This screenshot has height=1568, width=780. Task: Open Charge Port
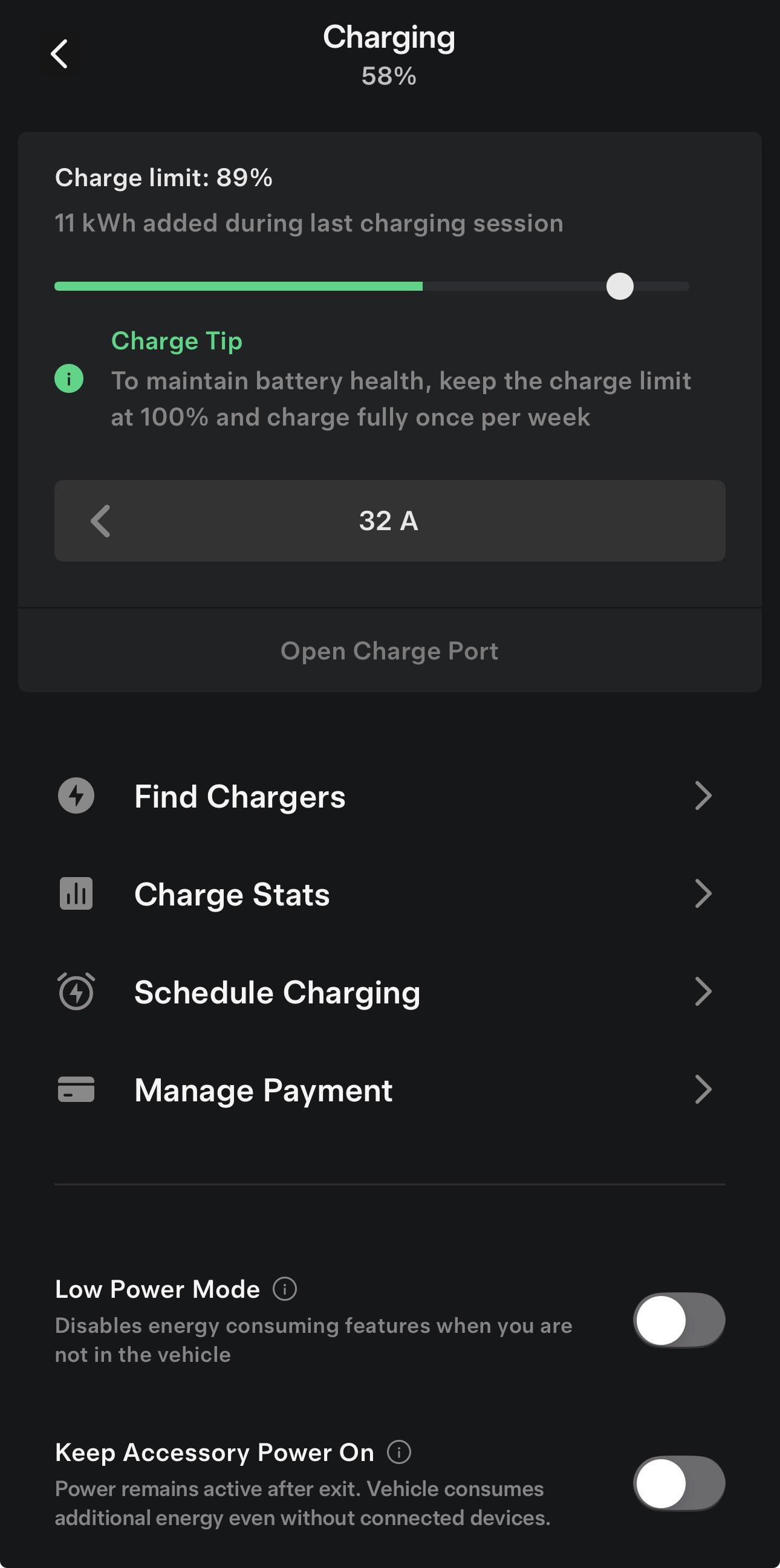tap(389, 650)
